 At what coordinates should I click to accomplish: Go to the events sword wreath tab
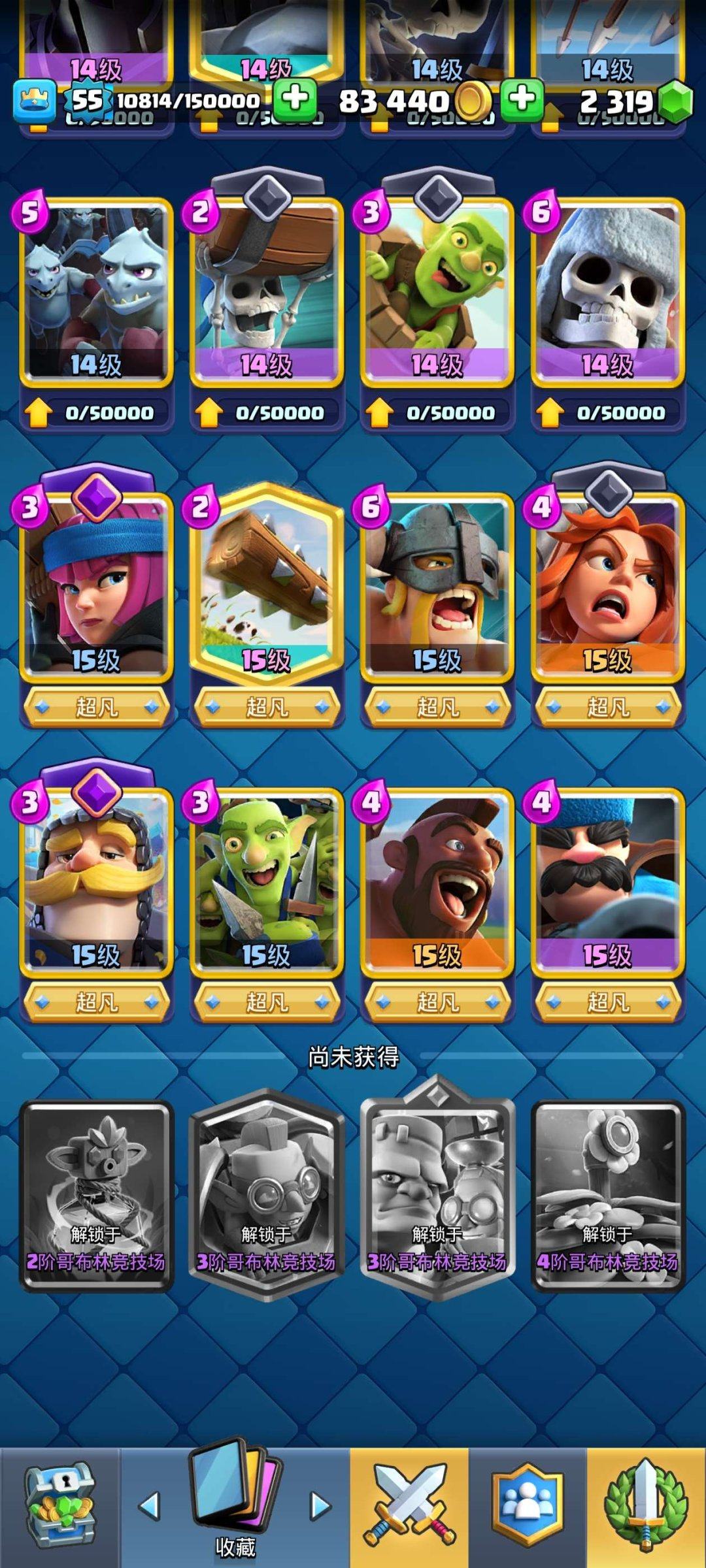point(646,1506)
